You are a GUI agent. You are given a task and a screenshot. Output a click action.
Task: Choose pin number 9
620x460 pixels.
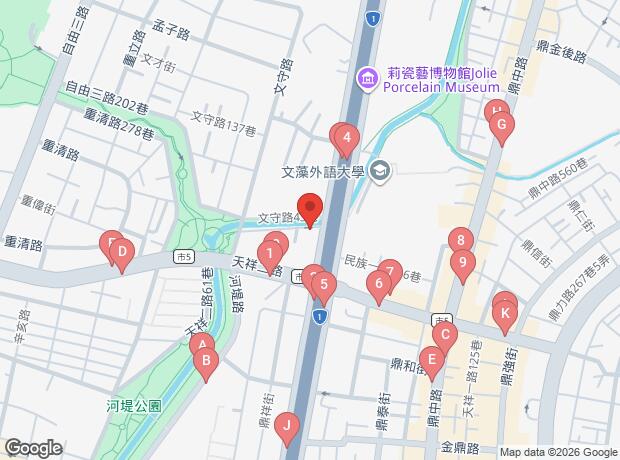coord(461,265)
